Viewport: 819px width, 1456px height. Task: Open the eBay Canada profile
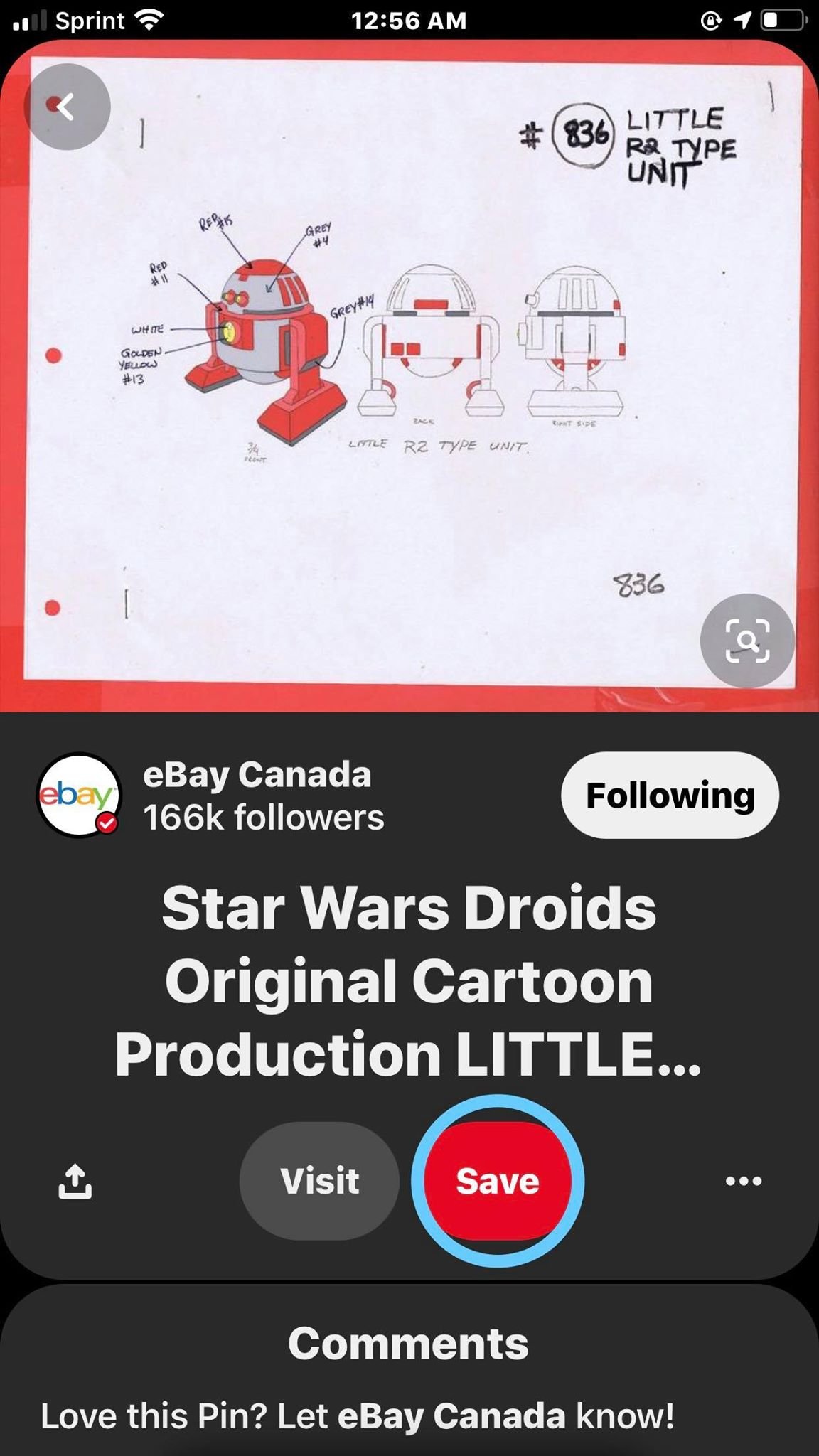[80, 795]
